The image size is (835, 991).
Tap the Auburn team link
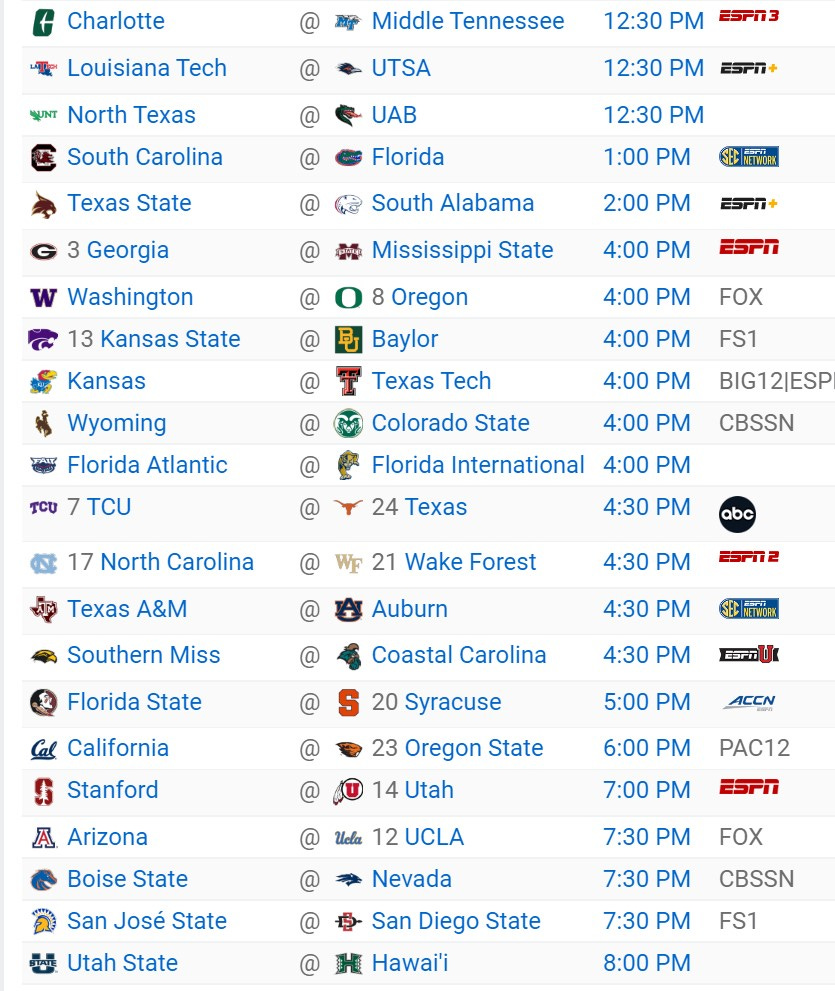409,609
